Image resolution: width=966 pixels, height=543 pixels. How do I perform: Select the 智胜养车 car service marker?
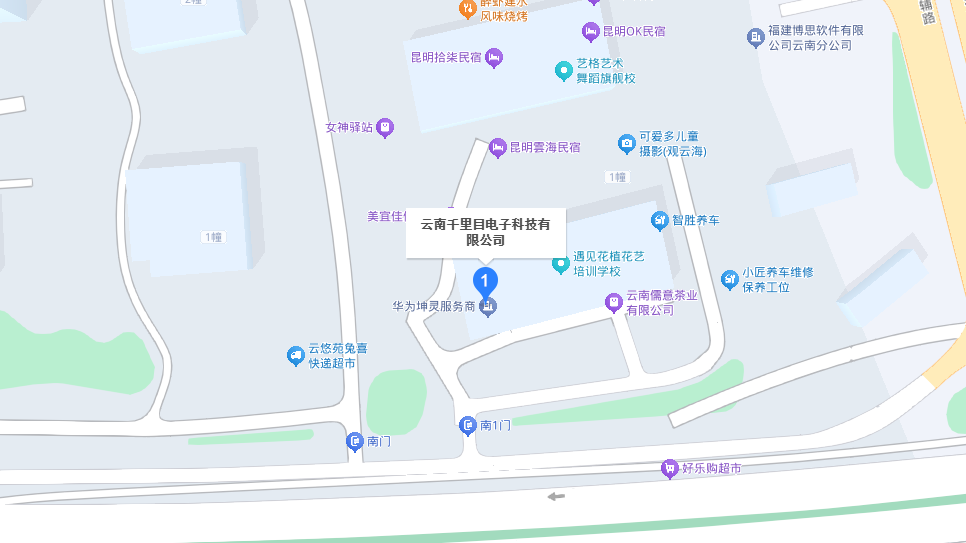click(x=660, y=220)
